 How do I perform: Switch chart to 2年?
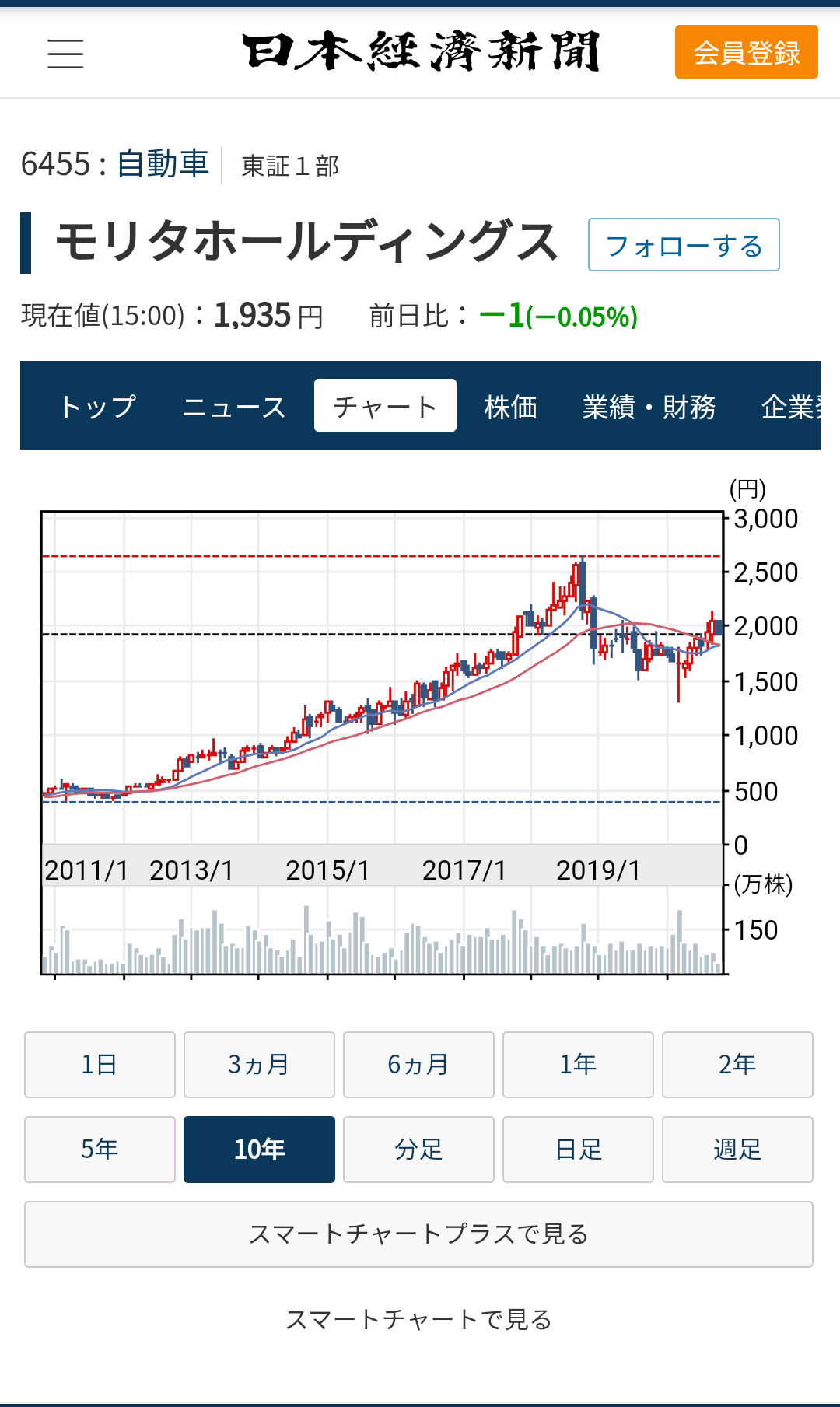[737, 1064]
